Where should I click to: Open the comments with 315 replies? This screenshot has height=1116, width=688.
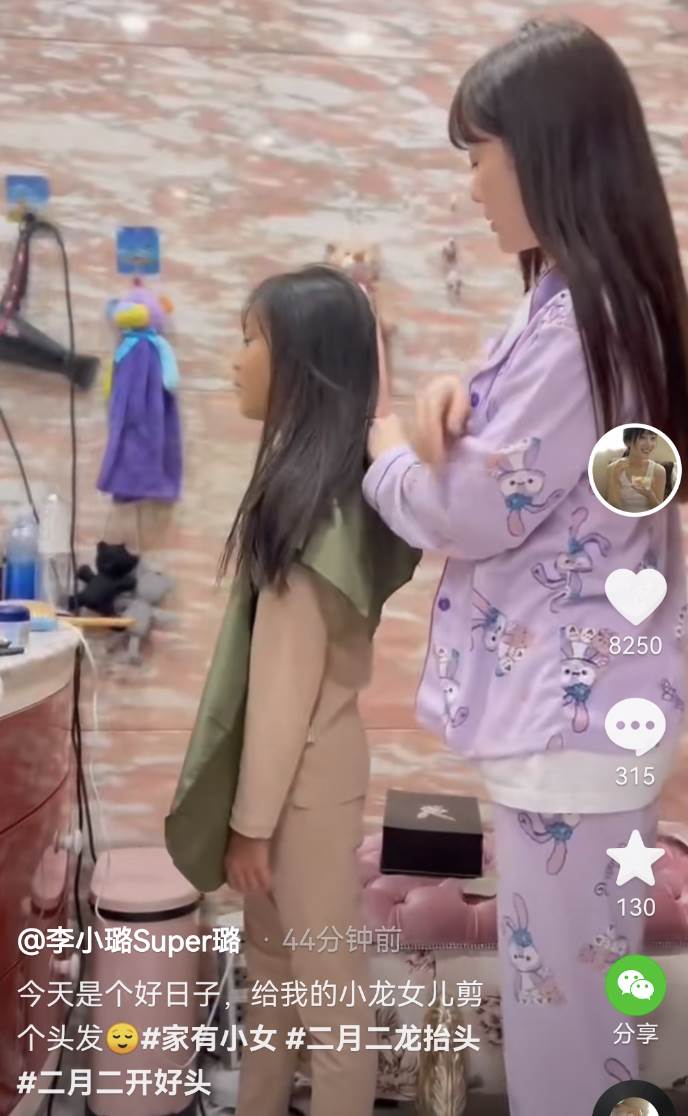click(635, 727)
